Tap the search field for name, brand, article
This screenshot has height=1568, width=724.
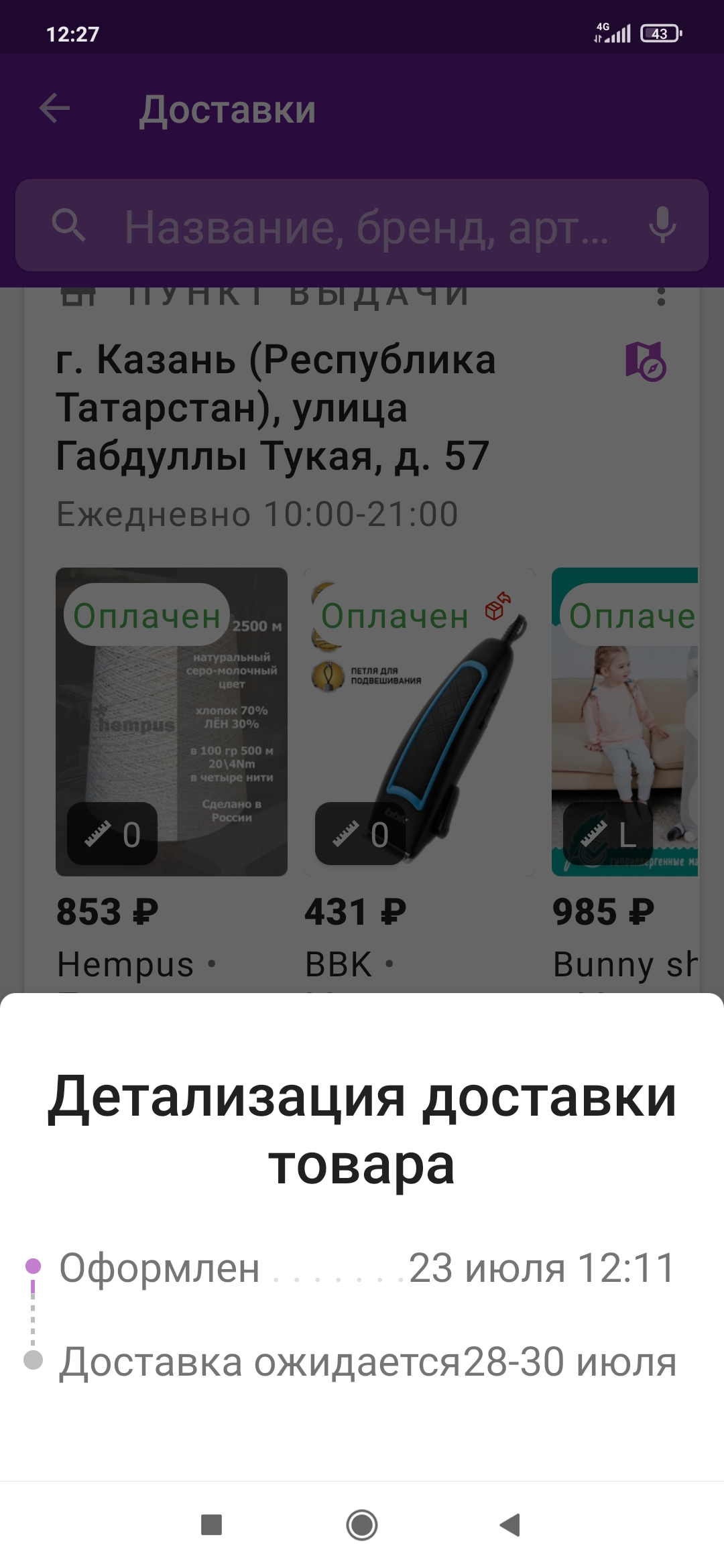pyautogui.click(x=362, y=226)
